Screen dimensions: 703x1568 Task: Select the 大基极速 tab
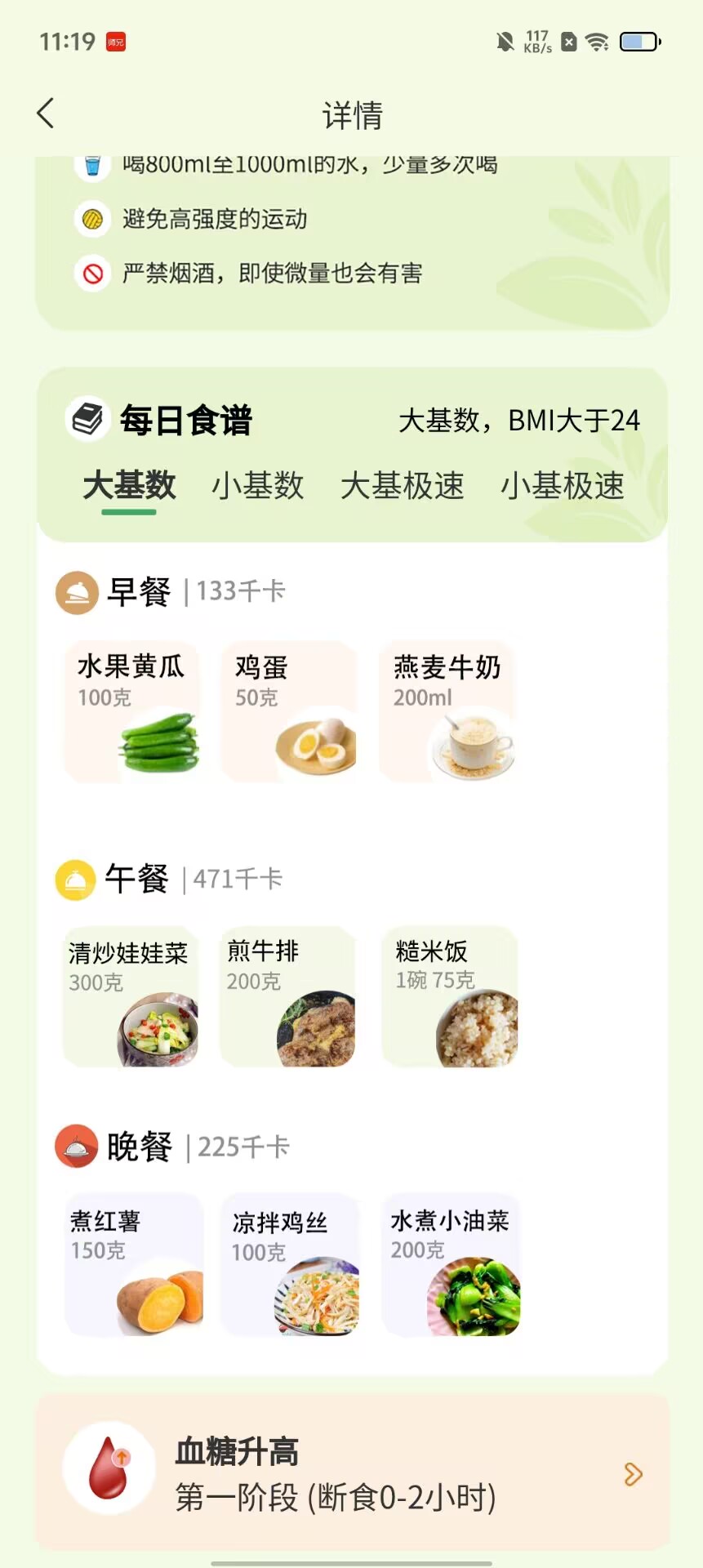[x=402, y=486]
